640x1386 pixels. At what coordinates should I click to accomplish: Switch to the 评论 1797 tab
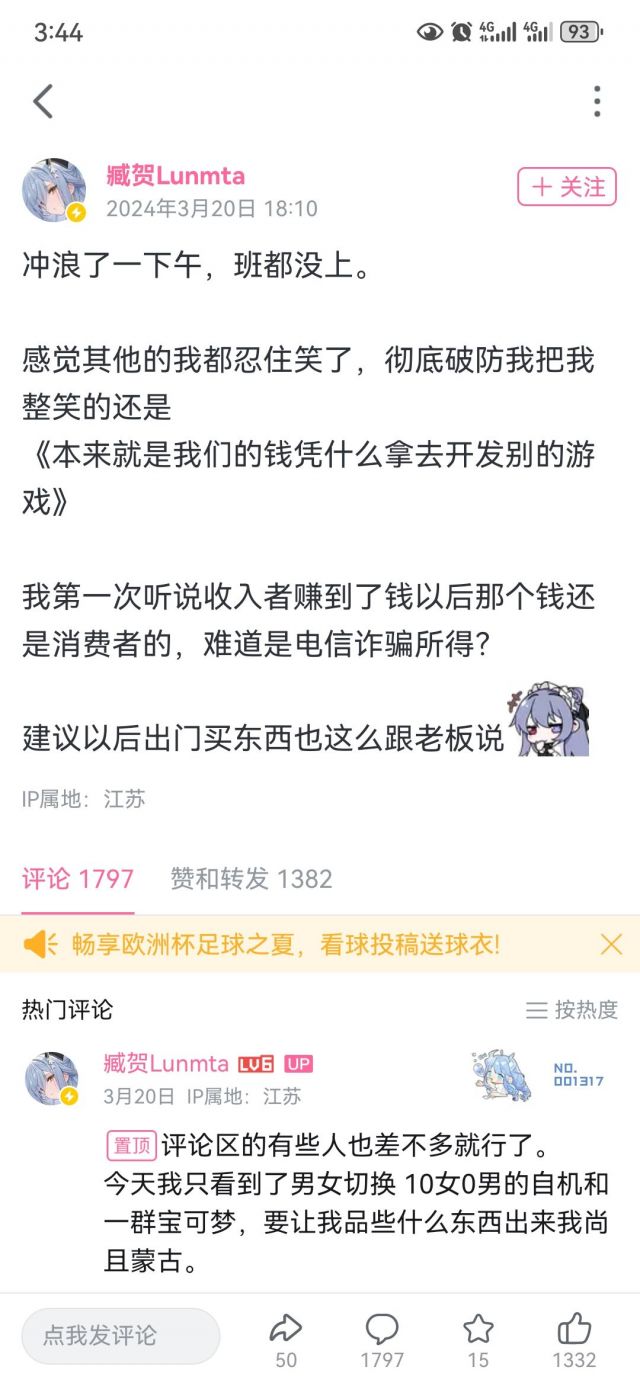(78, 879)
